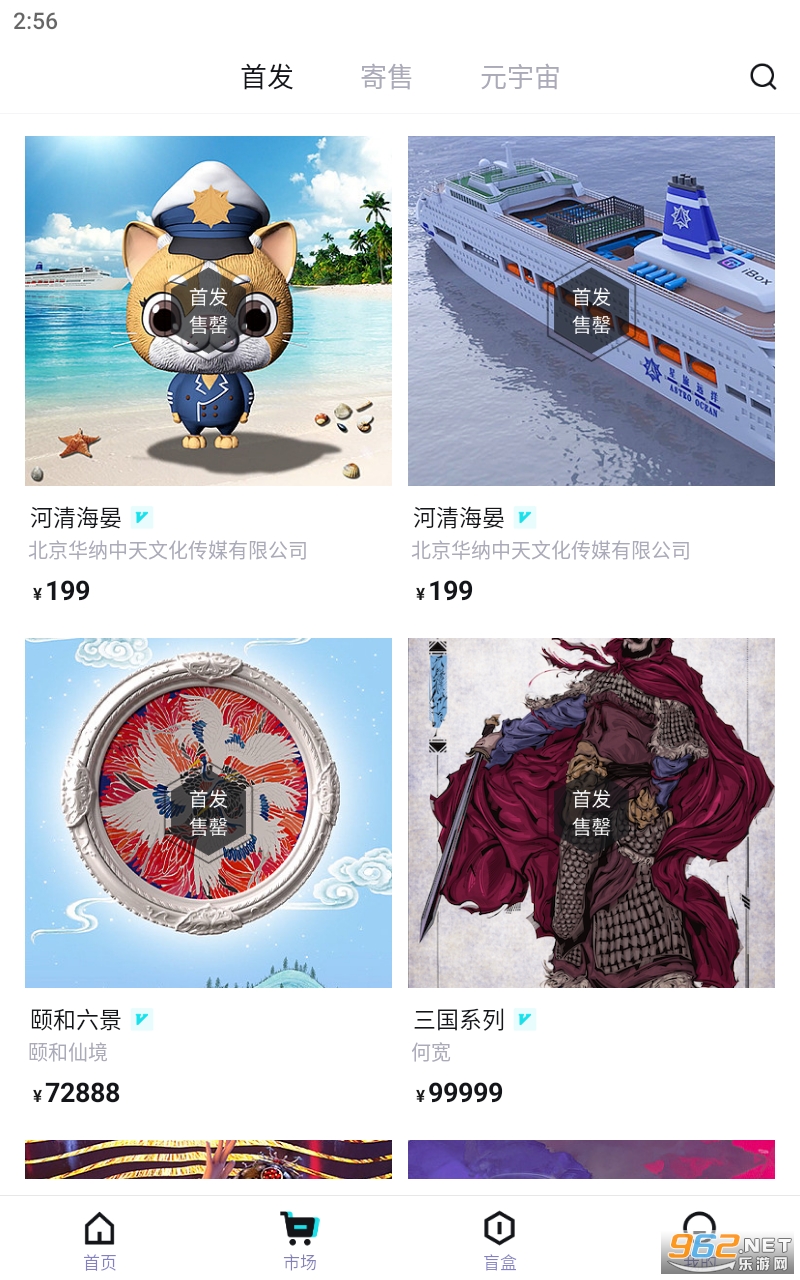Go to the 首页 home tab
Viewport: 800px width, 1280px height.
pos(100,1240)
